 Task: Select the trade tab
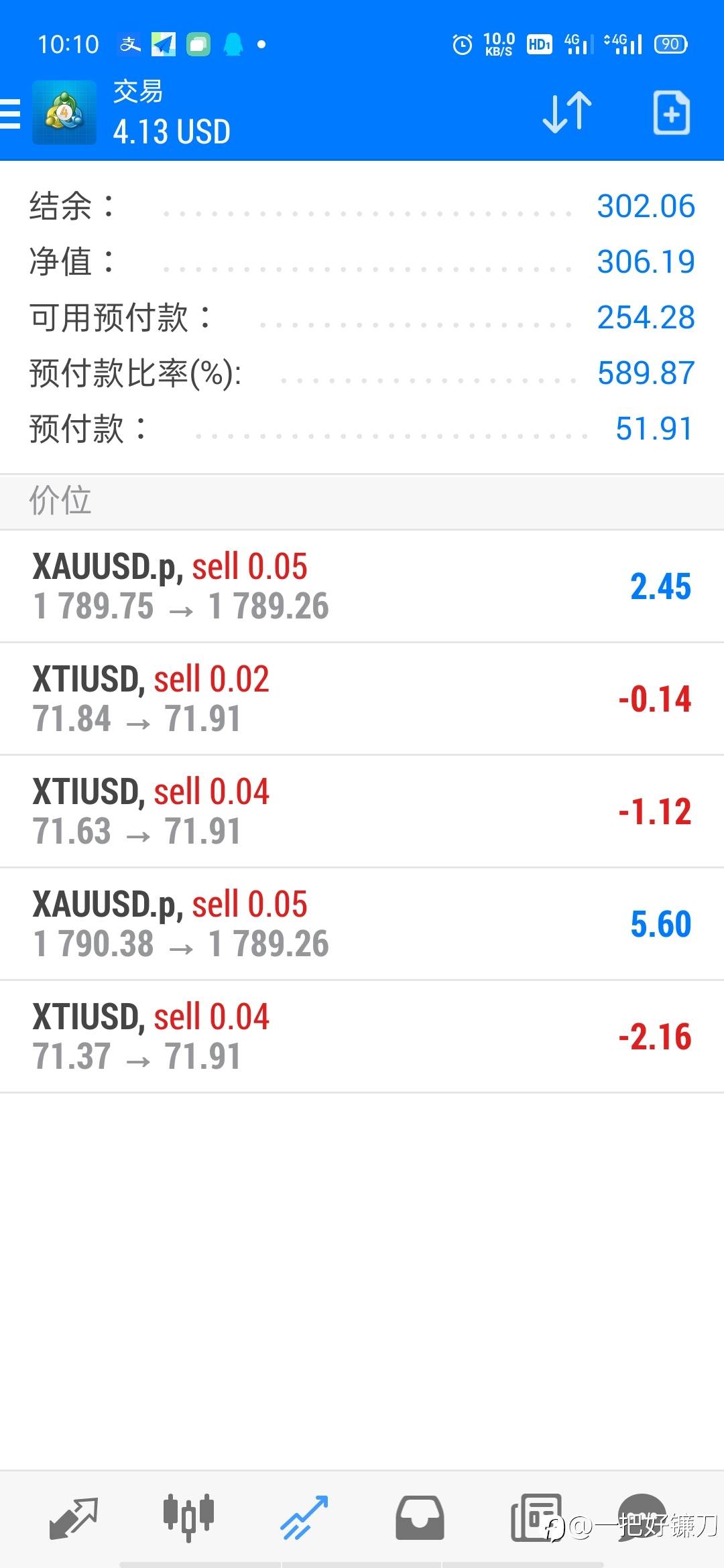pyautogui.click(x=304, y=1517)
